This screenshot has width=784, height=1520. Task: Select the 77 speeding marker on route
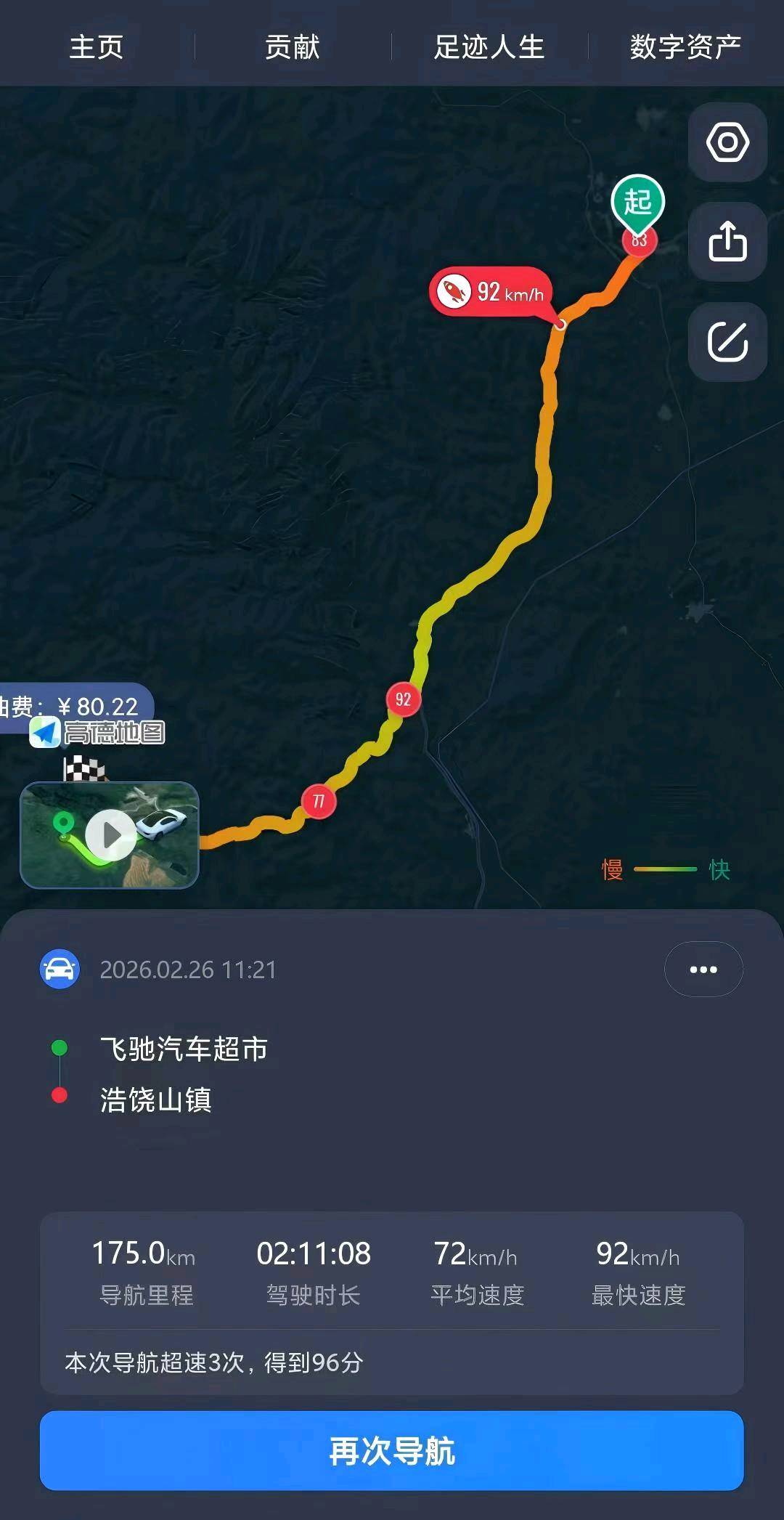point(319,801)
